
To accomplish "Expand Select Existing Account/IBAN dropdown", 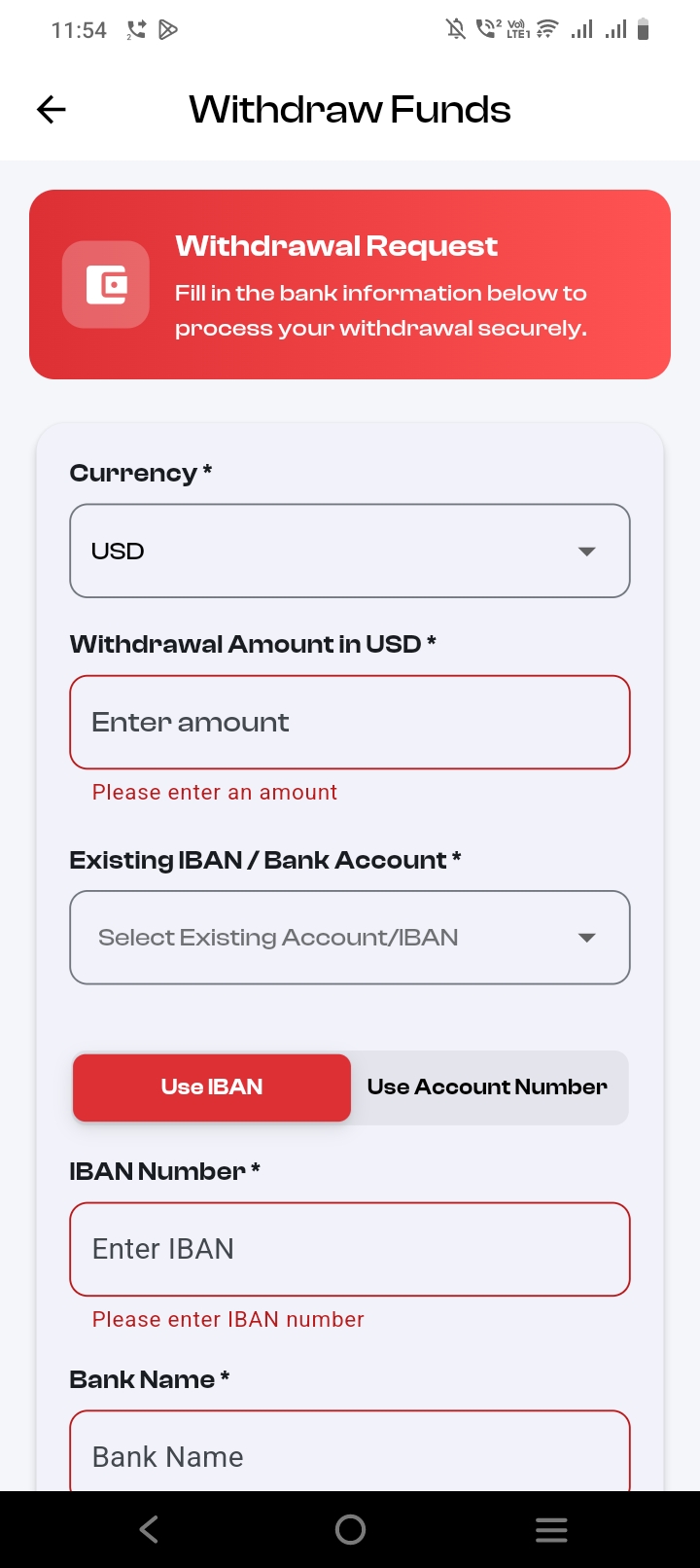I will (x=350, y=938).
